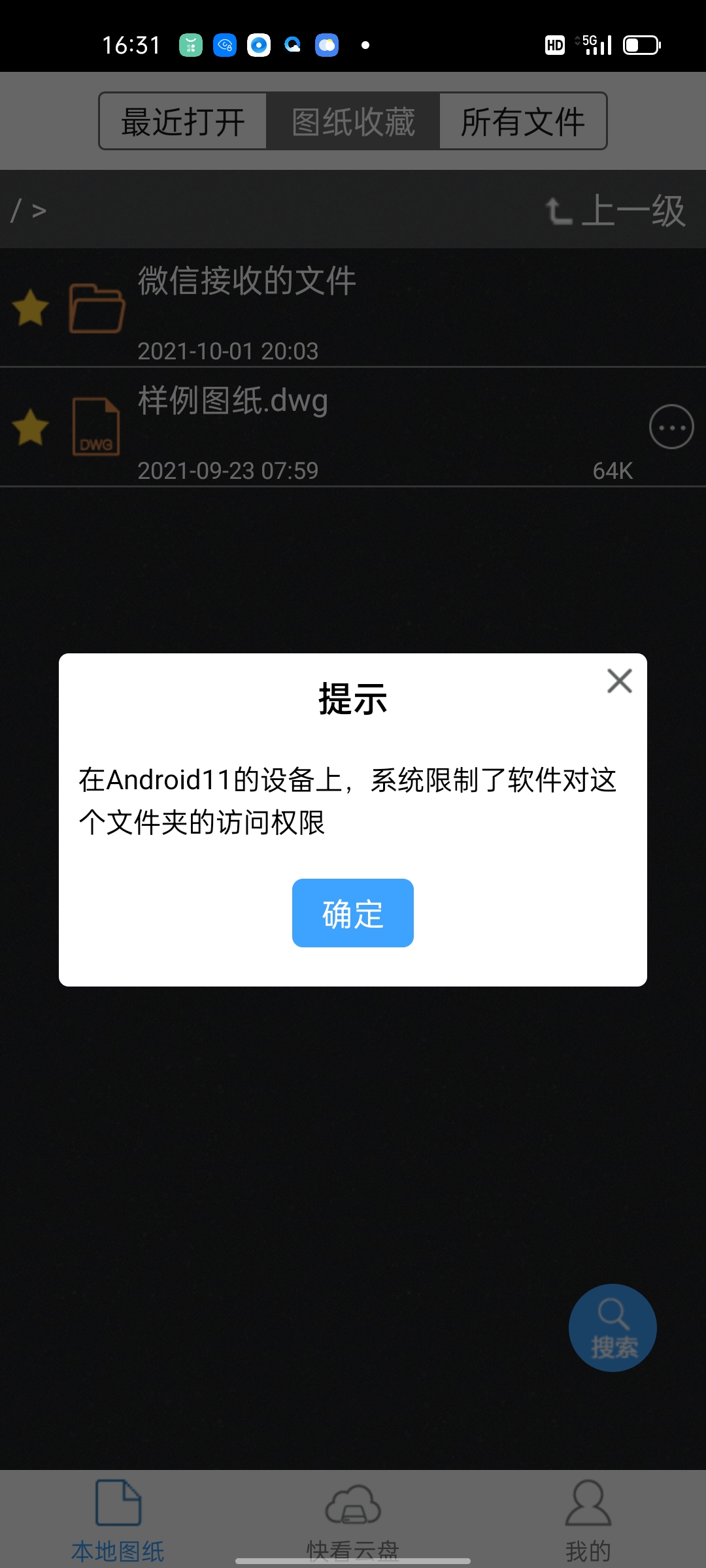The image size is (706, 1568).
Task: Confirm the prompt with 确定 button
Action: coord(353,913)
